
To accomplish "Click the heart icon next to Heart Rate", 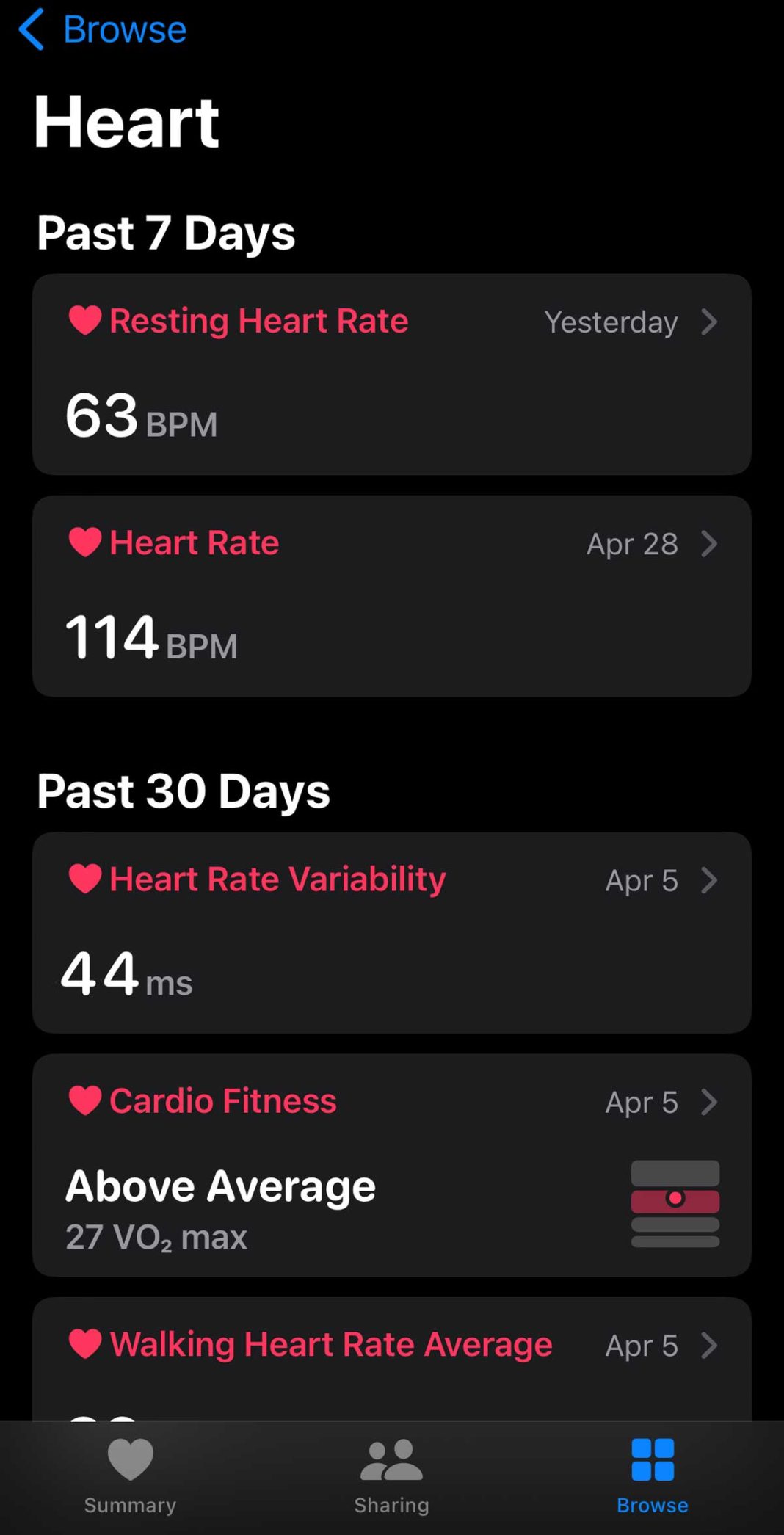I will click(84, 543).
